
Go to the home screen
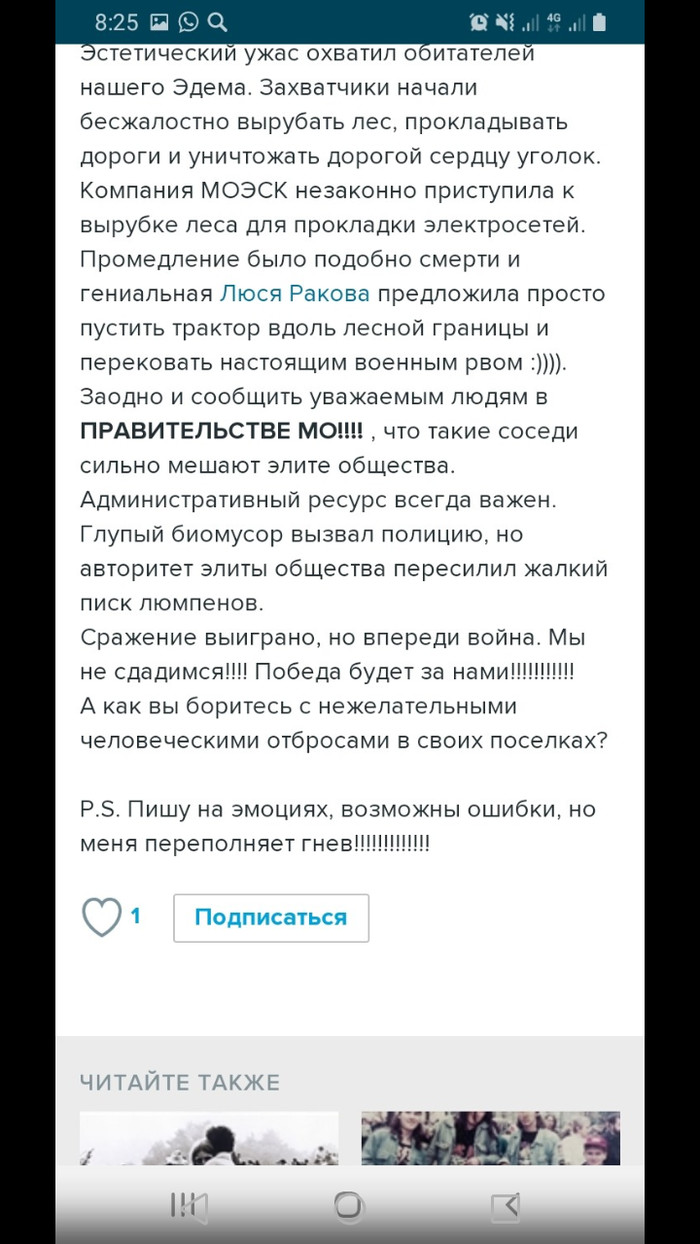tap(349, 1206)
